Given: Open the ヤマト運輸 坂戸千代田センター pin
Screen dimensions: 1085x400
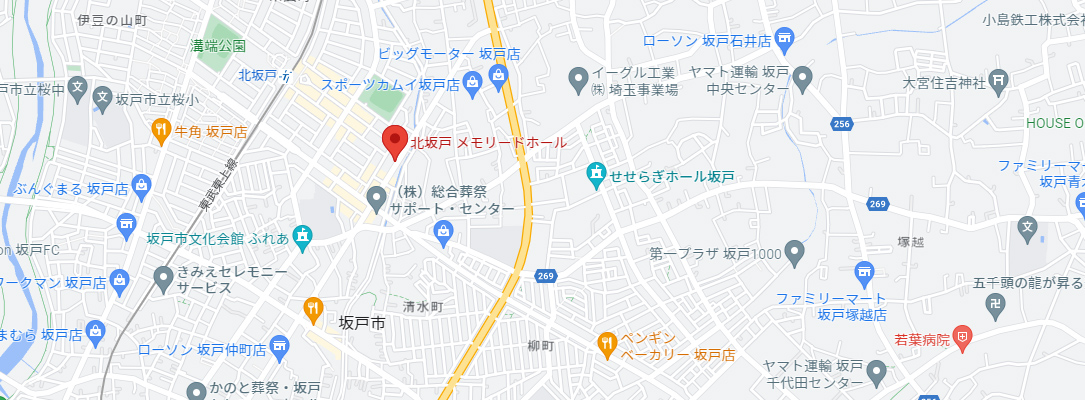Looking at the screenshot, I should tap(877, 374).
